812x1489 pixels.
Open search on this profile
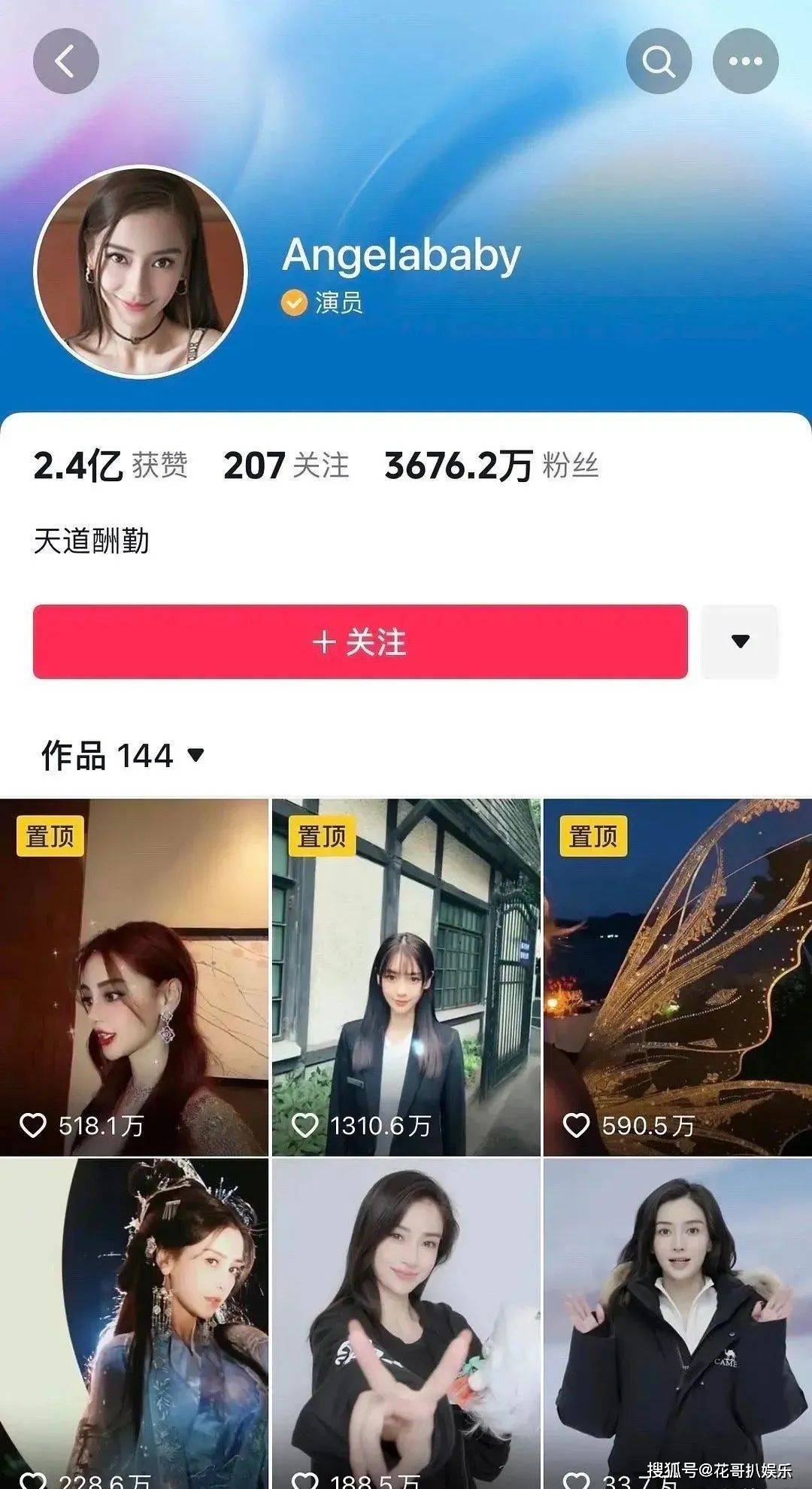659,61
